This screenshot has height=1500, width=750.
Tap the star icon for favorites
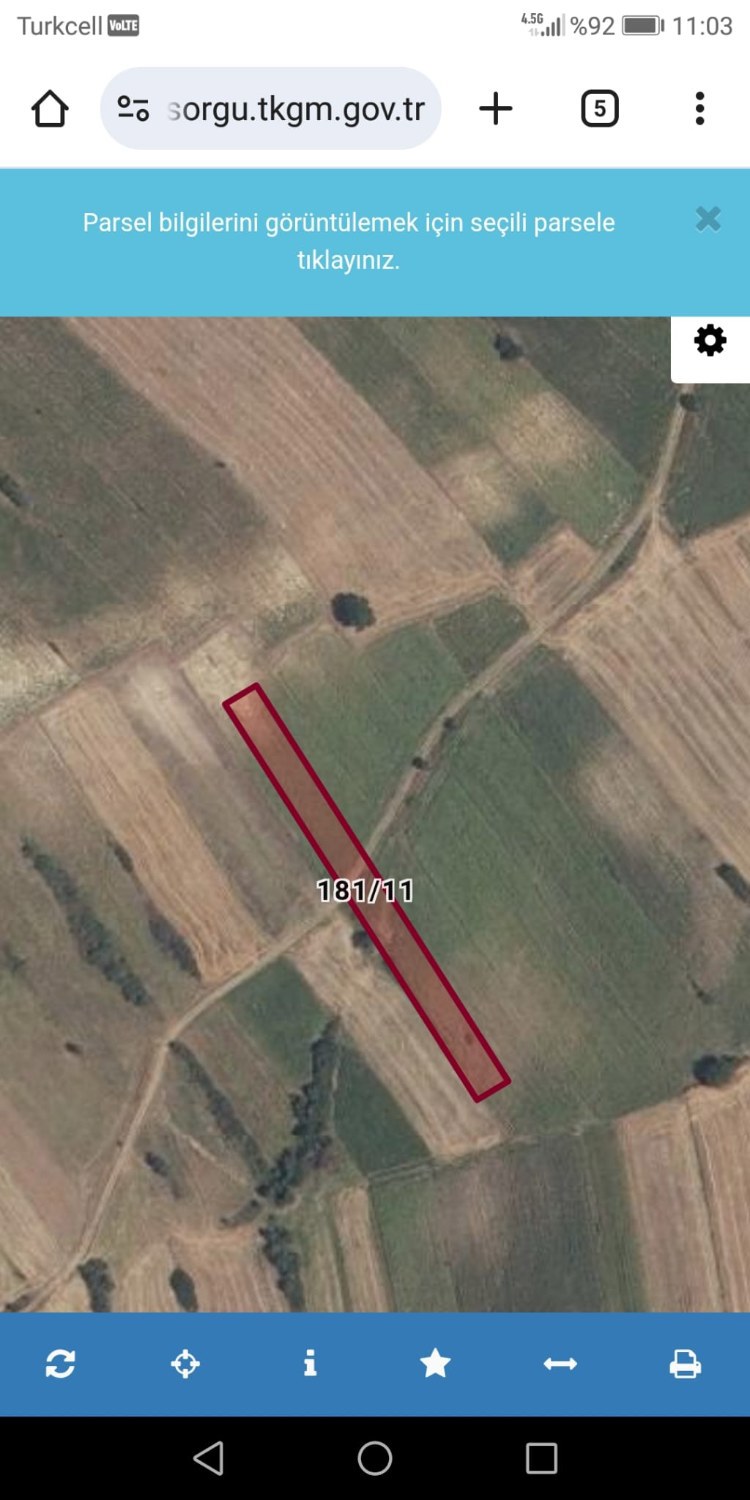pos(435,1363)
